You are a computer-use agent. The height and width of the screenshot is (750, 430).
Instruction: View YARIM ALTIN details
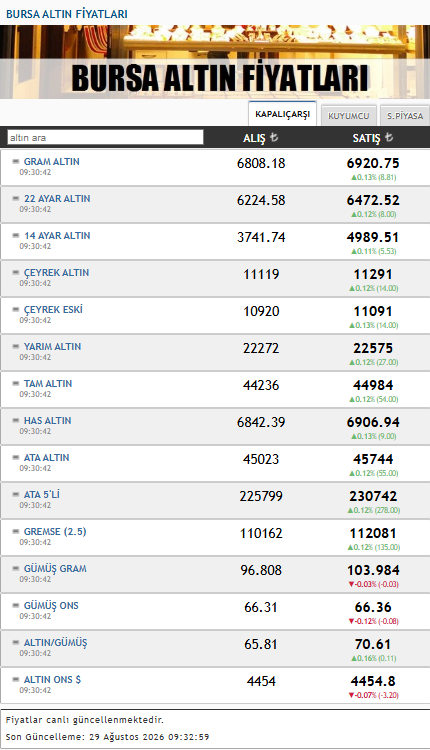[x=53, y=346]
